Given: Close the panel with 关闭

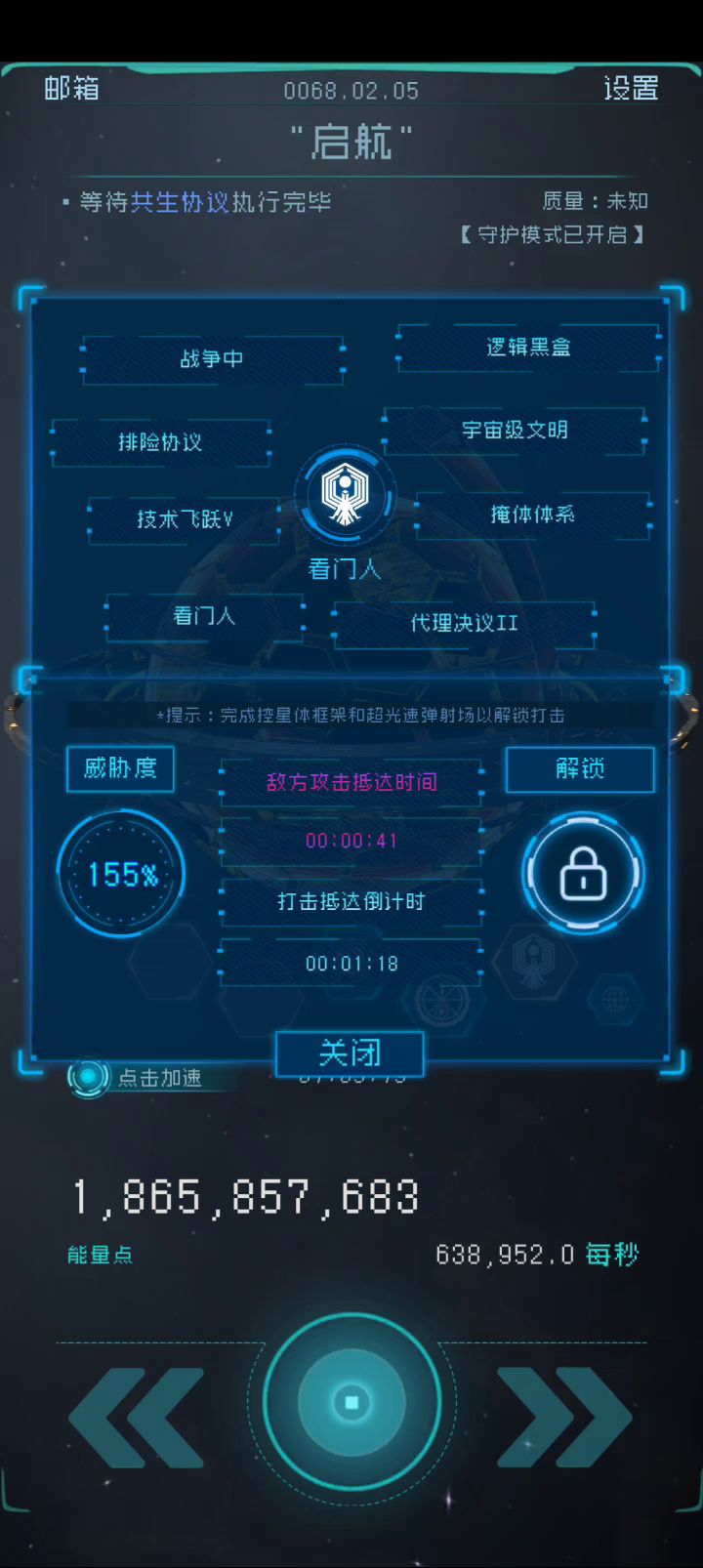Looking at the screenshot, I should coord(350,1052).
